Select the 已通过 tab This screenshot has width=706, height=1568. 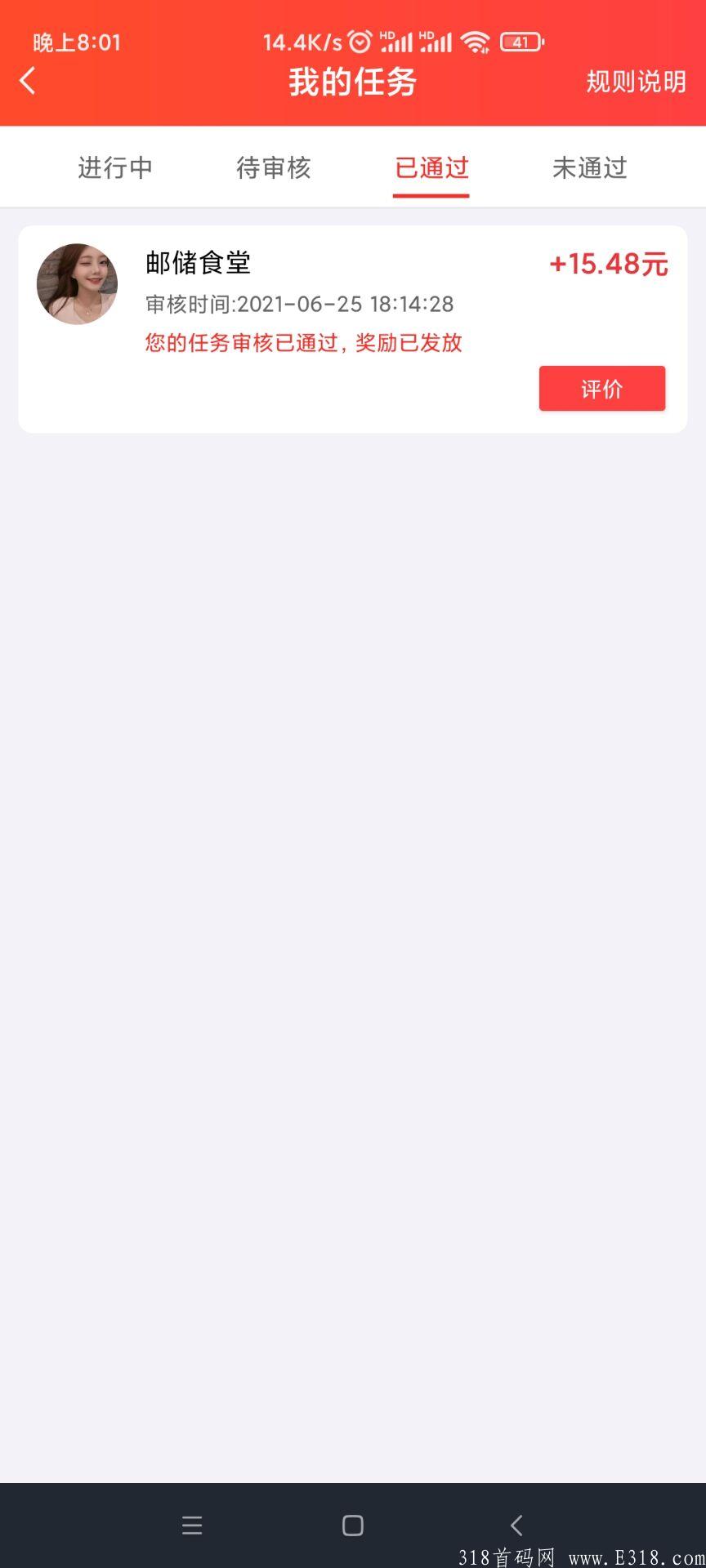431,168
